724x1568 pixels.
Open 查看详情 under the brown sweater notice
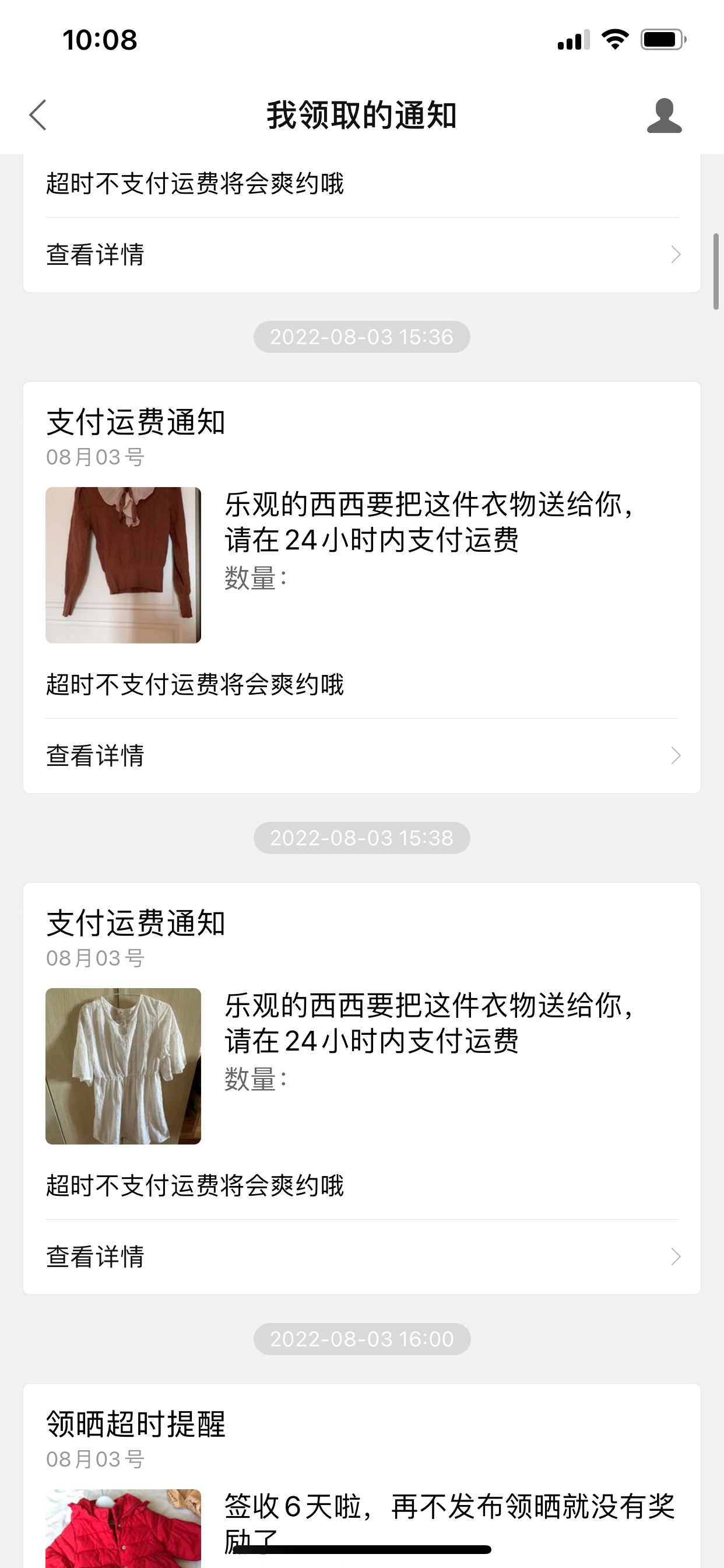[x=361, y=756]
